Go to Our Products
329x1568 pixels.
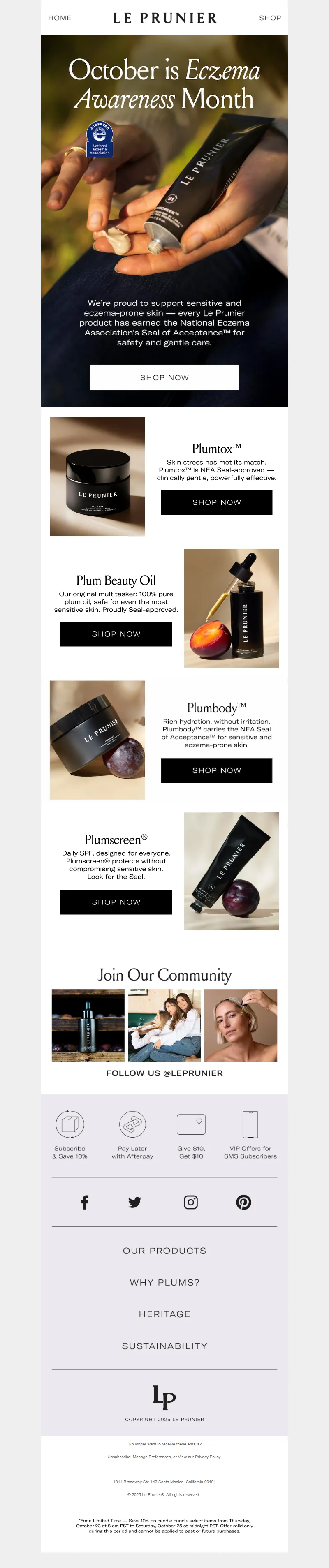coord(164,1250)
